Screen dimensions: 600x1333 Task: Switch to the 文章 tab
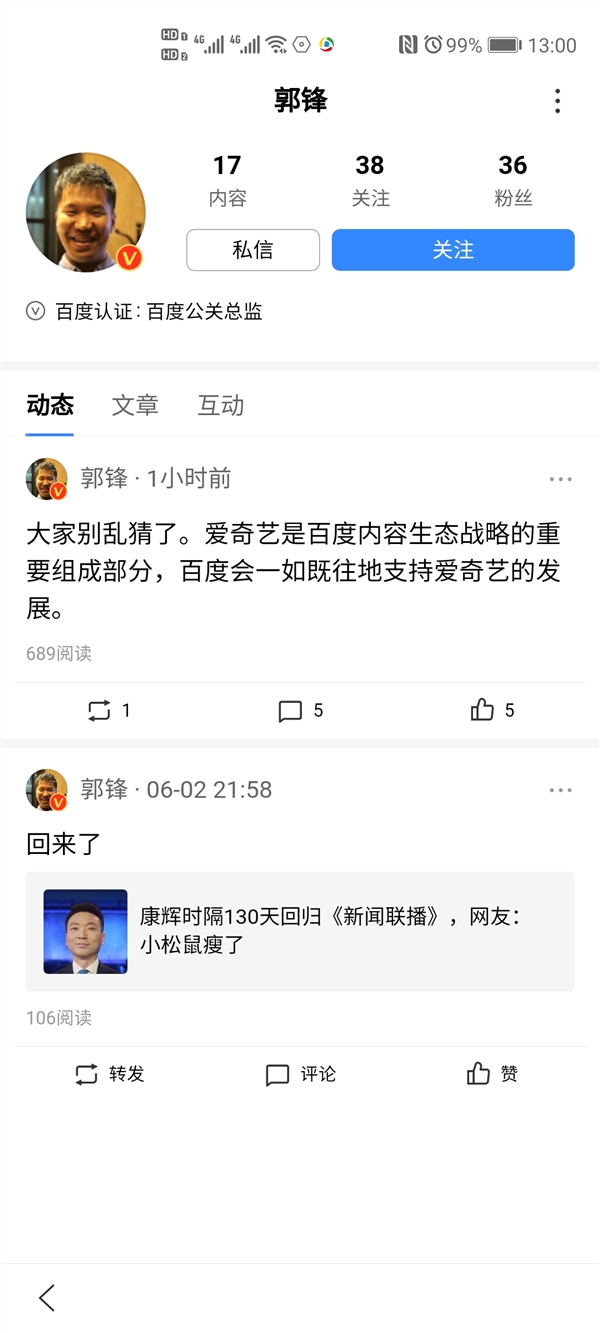(x=135, y=405)
